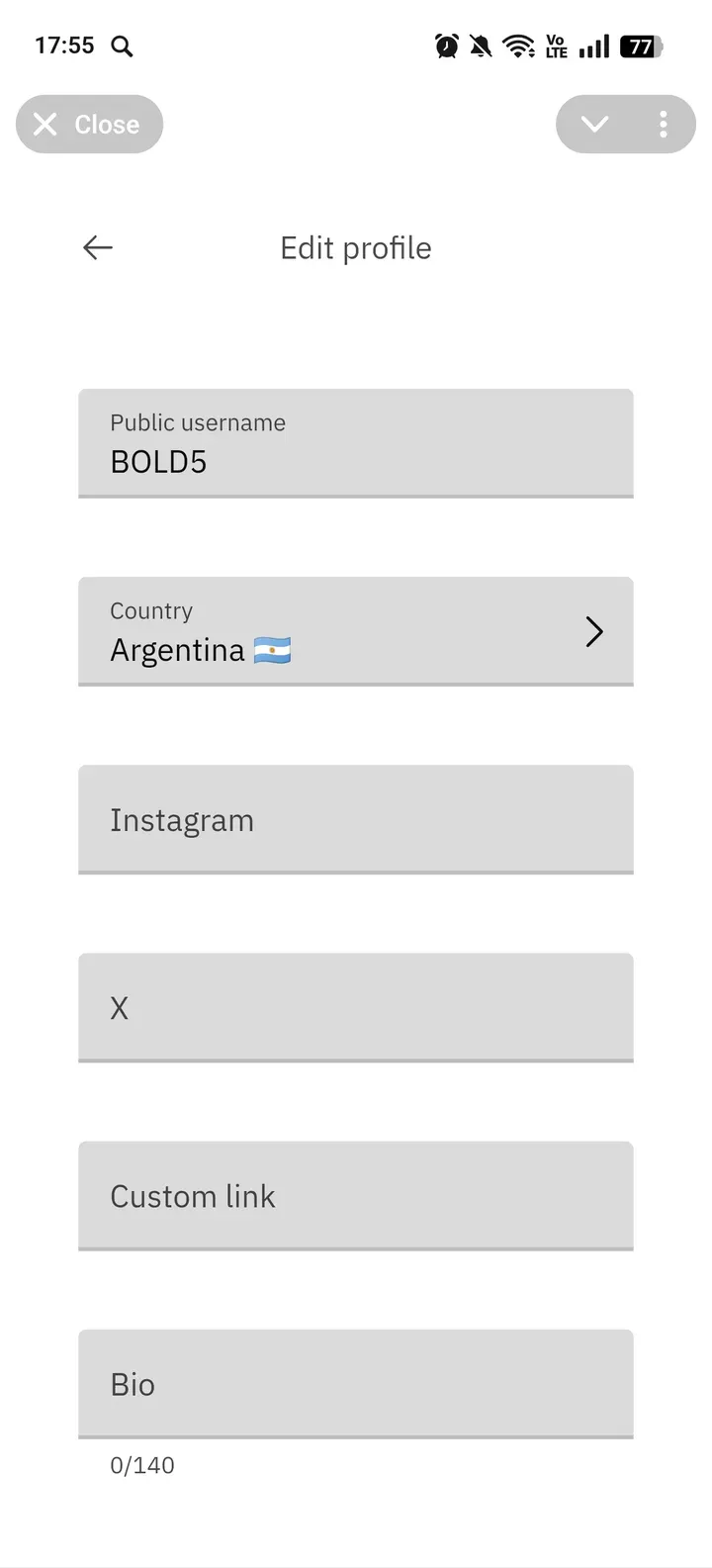Open the Argentina country picker
Image resolution: width=712 pixels, height=1568 pixels.
(x=356, y=631)
